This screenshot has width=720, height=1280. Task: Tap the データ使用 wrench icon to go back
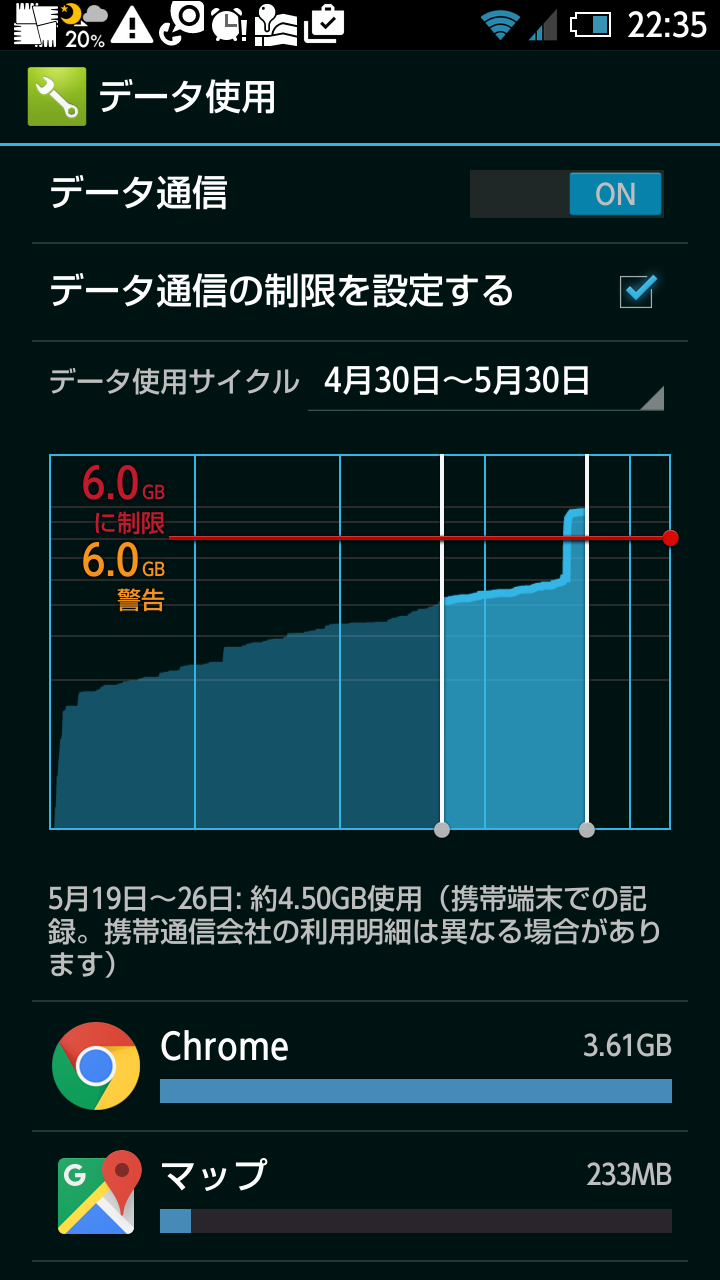(x=56, y=97)
